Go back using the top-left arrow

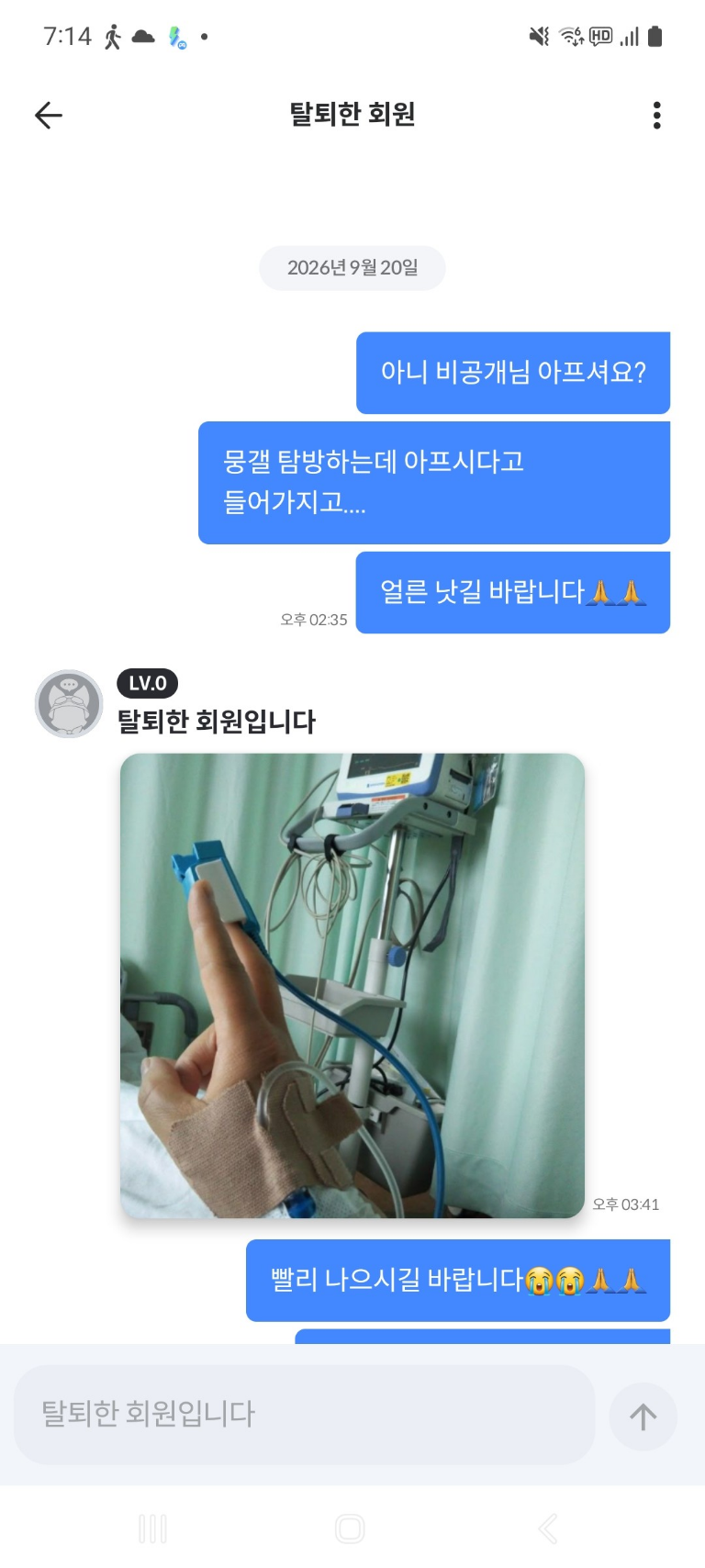49,115
